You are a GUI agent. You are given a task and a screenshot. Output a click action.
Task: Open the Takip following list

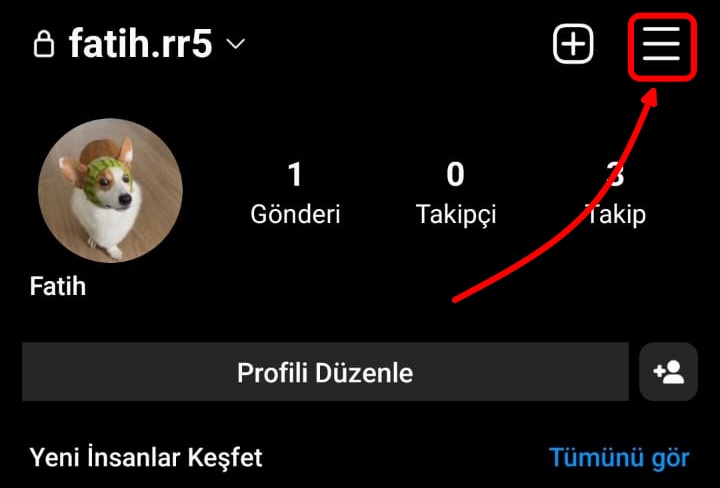(615, 194)
